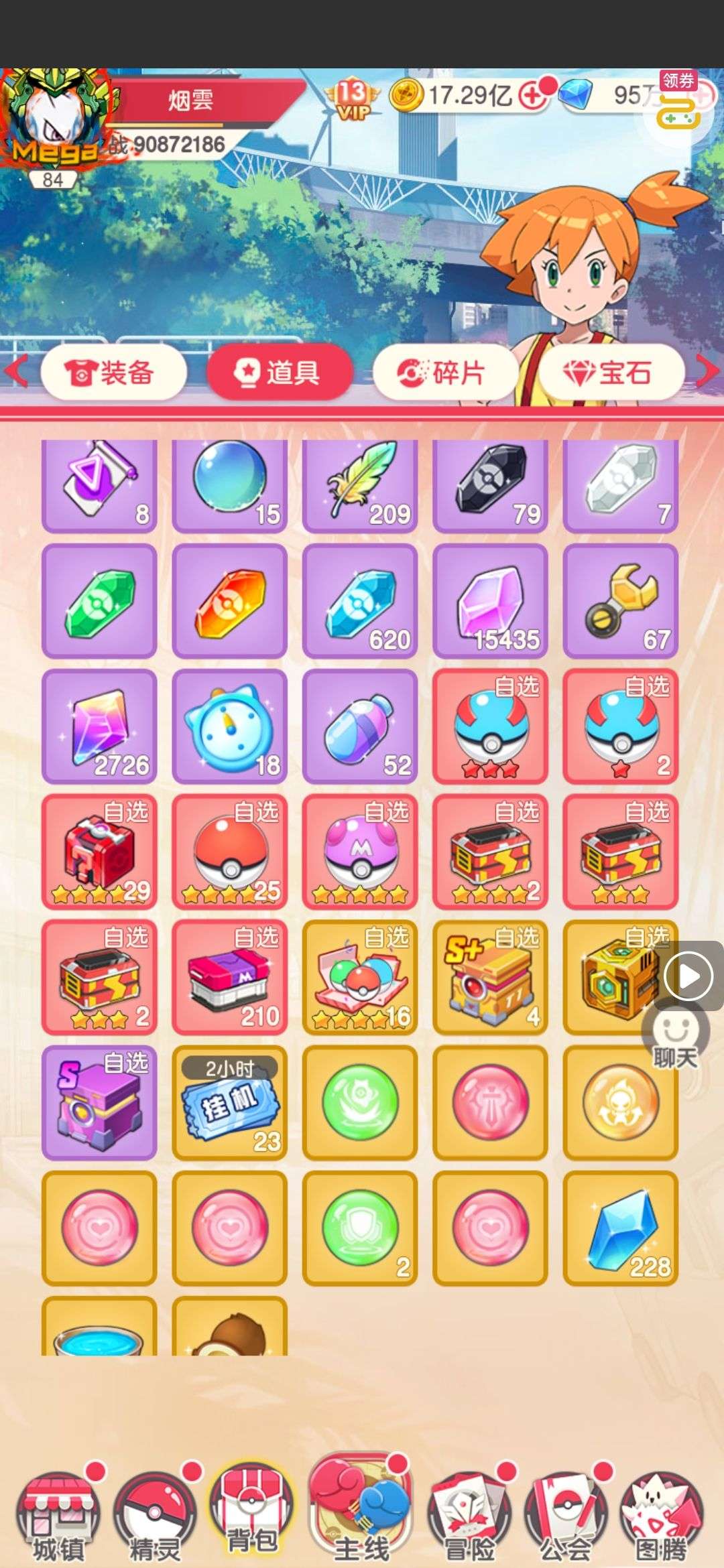Open the VIP 13 badge

pyautogui.click(x=351, y=99)
